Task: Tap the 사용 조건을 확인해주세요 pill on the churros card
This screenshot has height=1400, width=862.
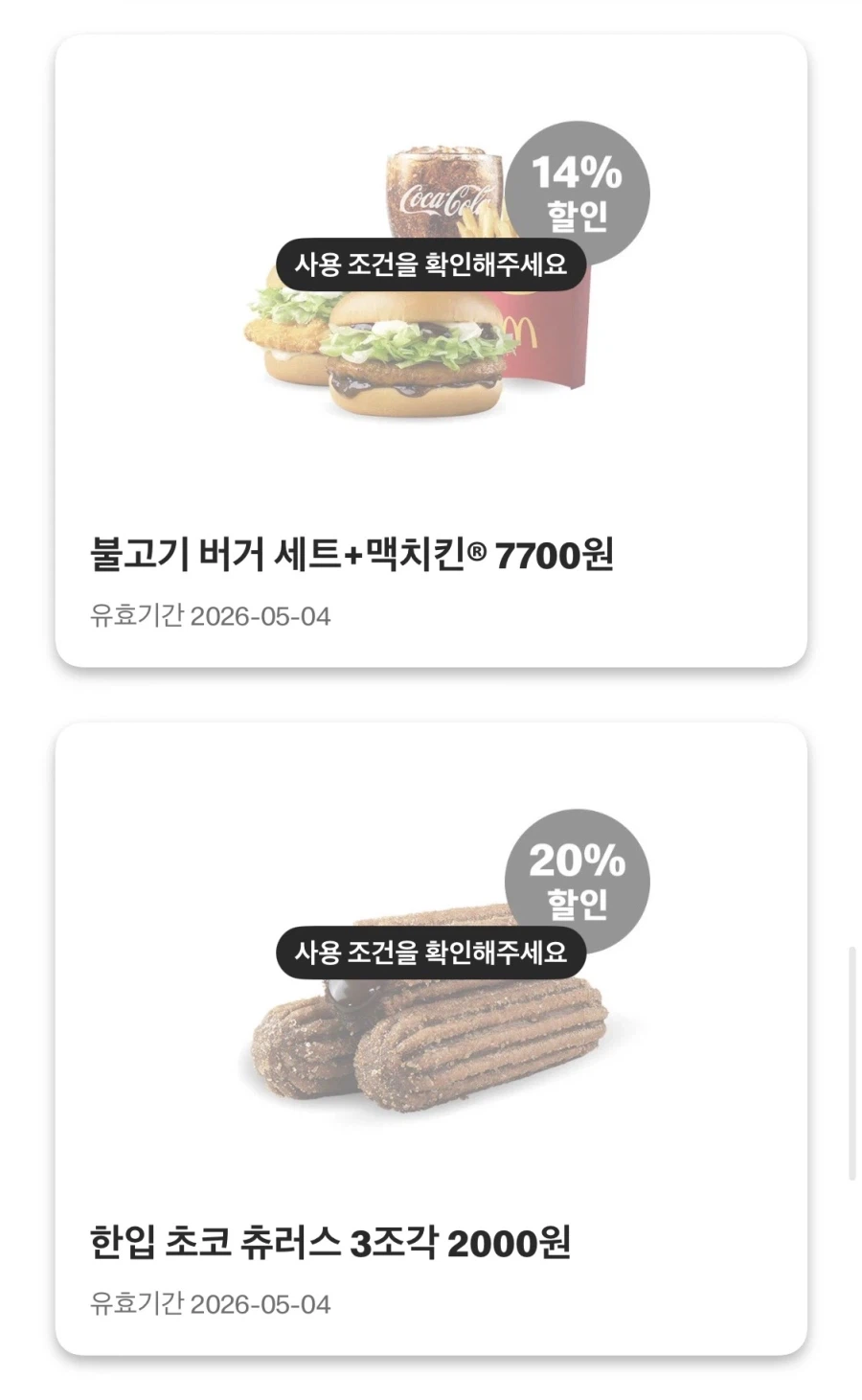Action: [x=431, y=952]
